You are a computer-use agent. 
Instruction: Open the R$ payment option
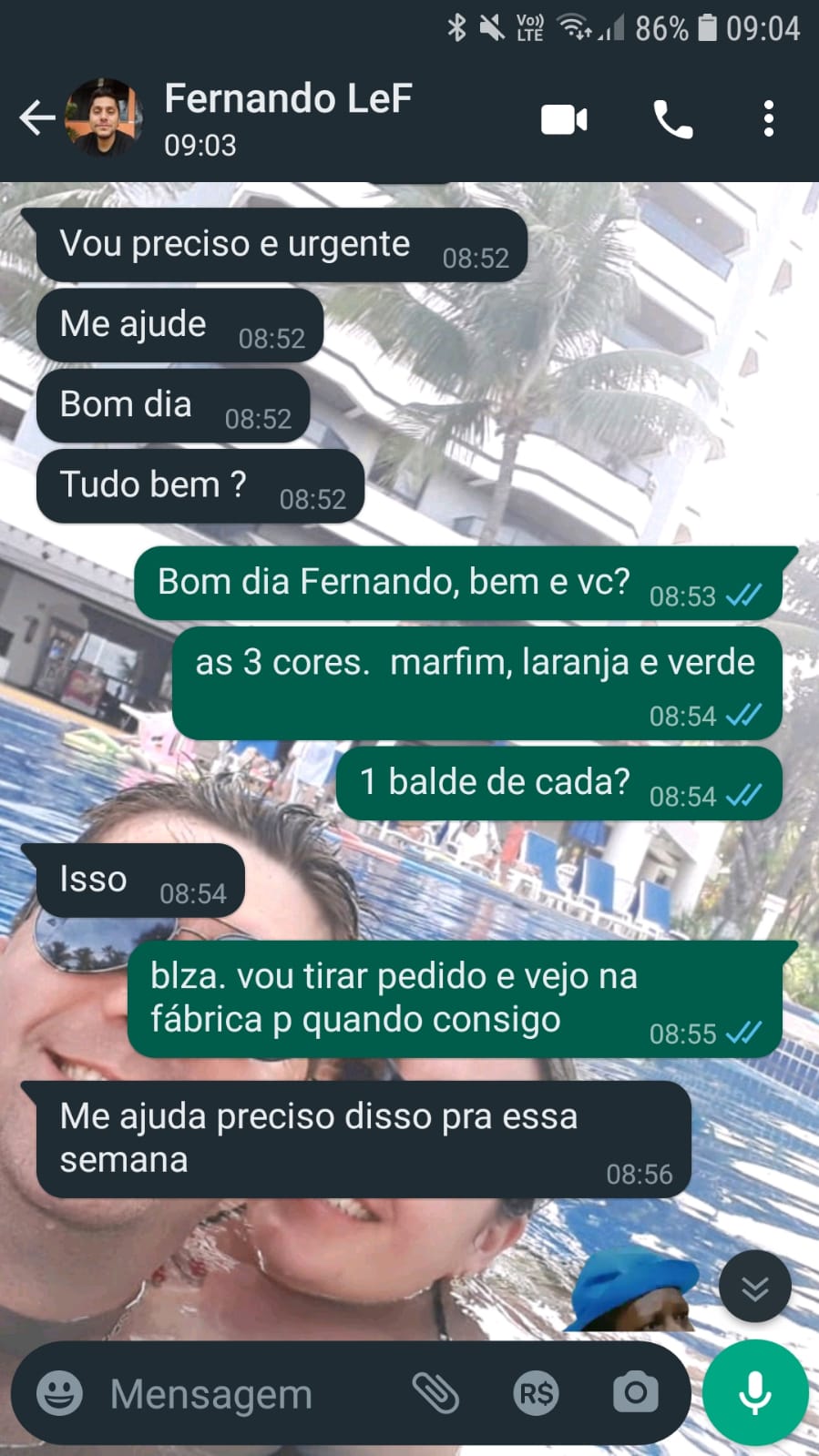[x=536, y=1393]
